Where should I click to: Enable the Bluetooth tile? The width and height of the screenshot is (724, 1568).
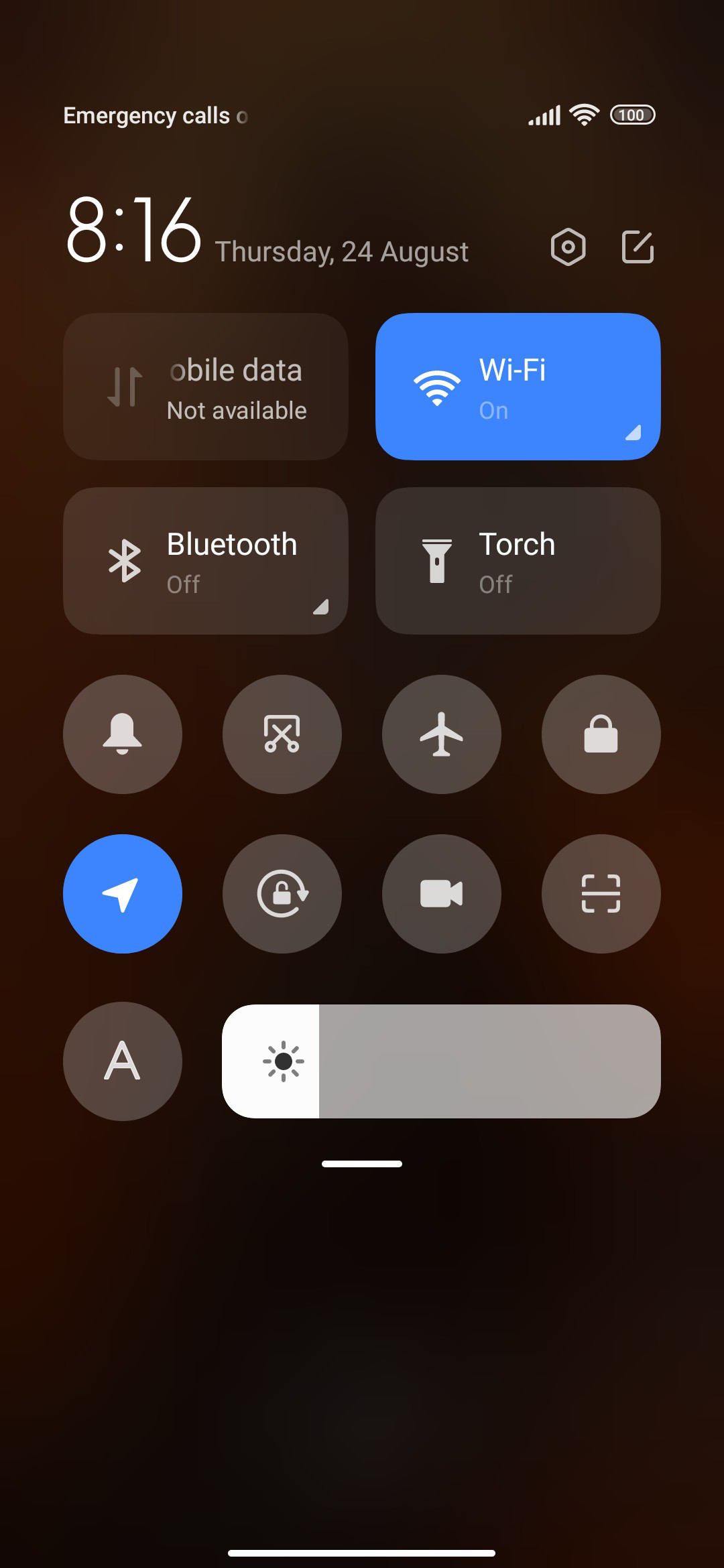tap(206, 561)
